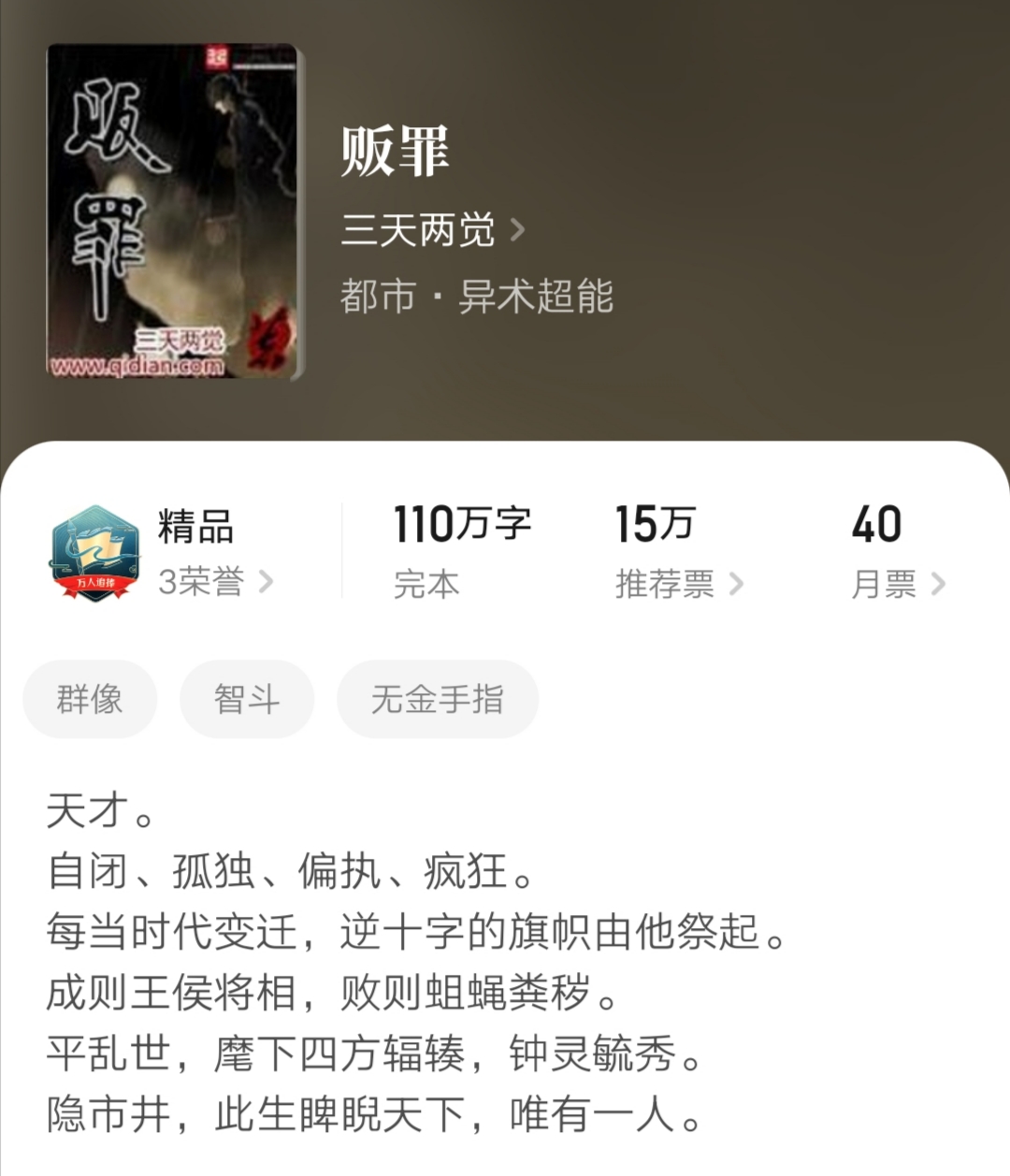Tap the 无金手指 tag
This screenshot has height=1176, width=1010.
point(438,699)
